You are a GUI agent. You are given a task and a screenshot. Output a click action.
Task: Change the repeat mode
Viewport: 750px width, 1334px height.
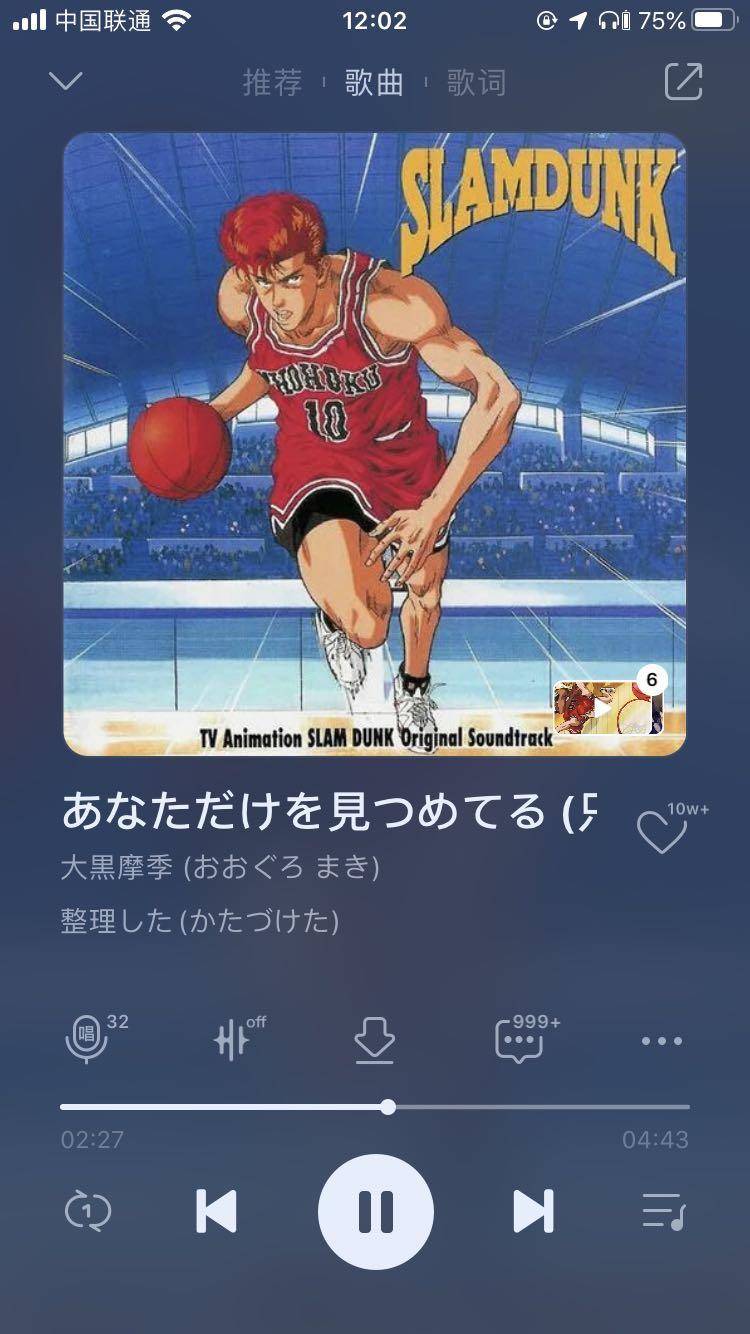[88, 1212]
